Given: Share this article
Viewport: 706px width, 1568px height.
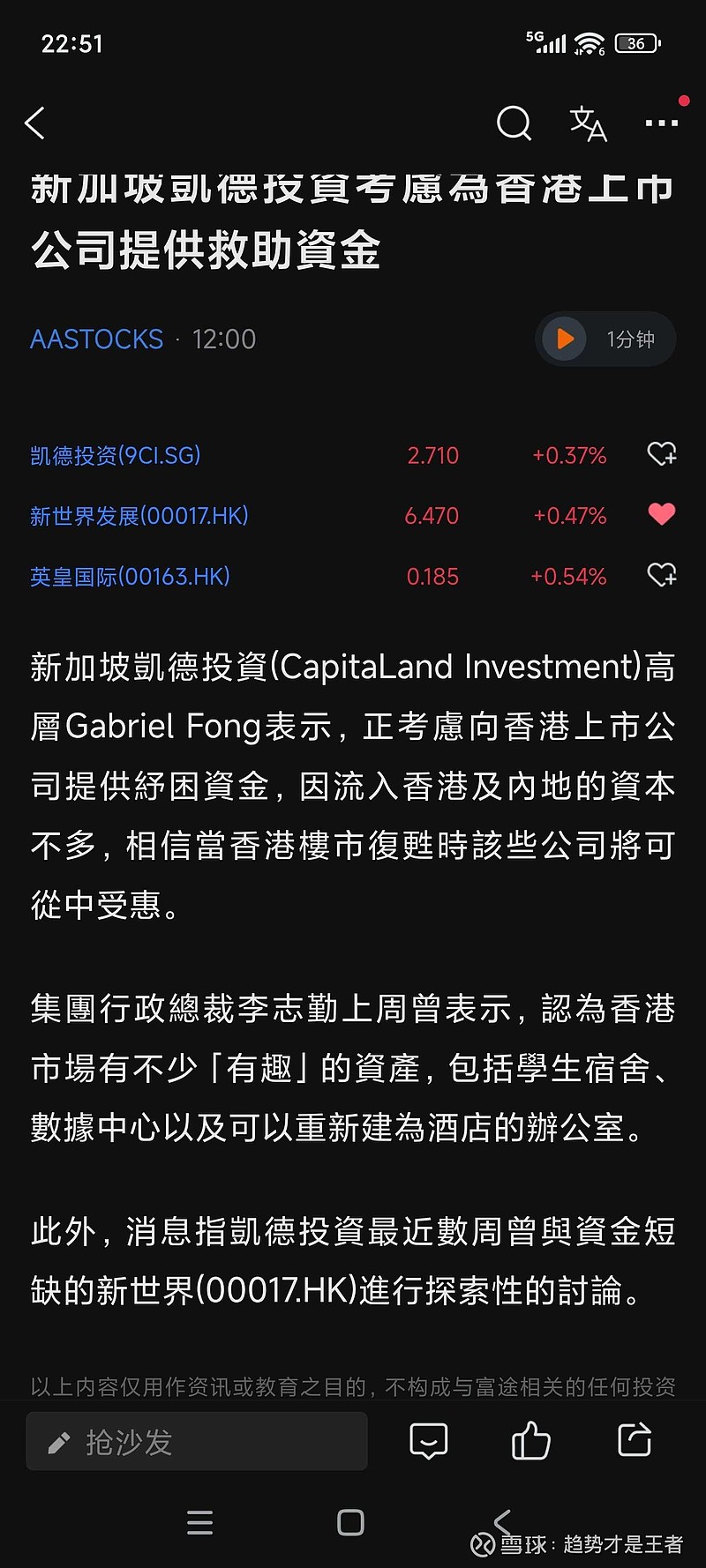Looking at the screenshot, I should click(x=635, y=1440).
